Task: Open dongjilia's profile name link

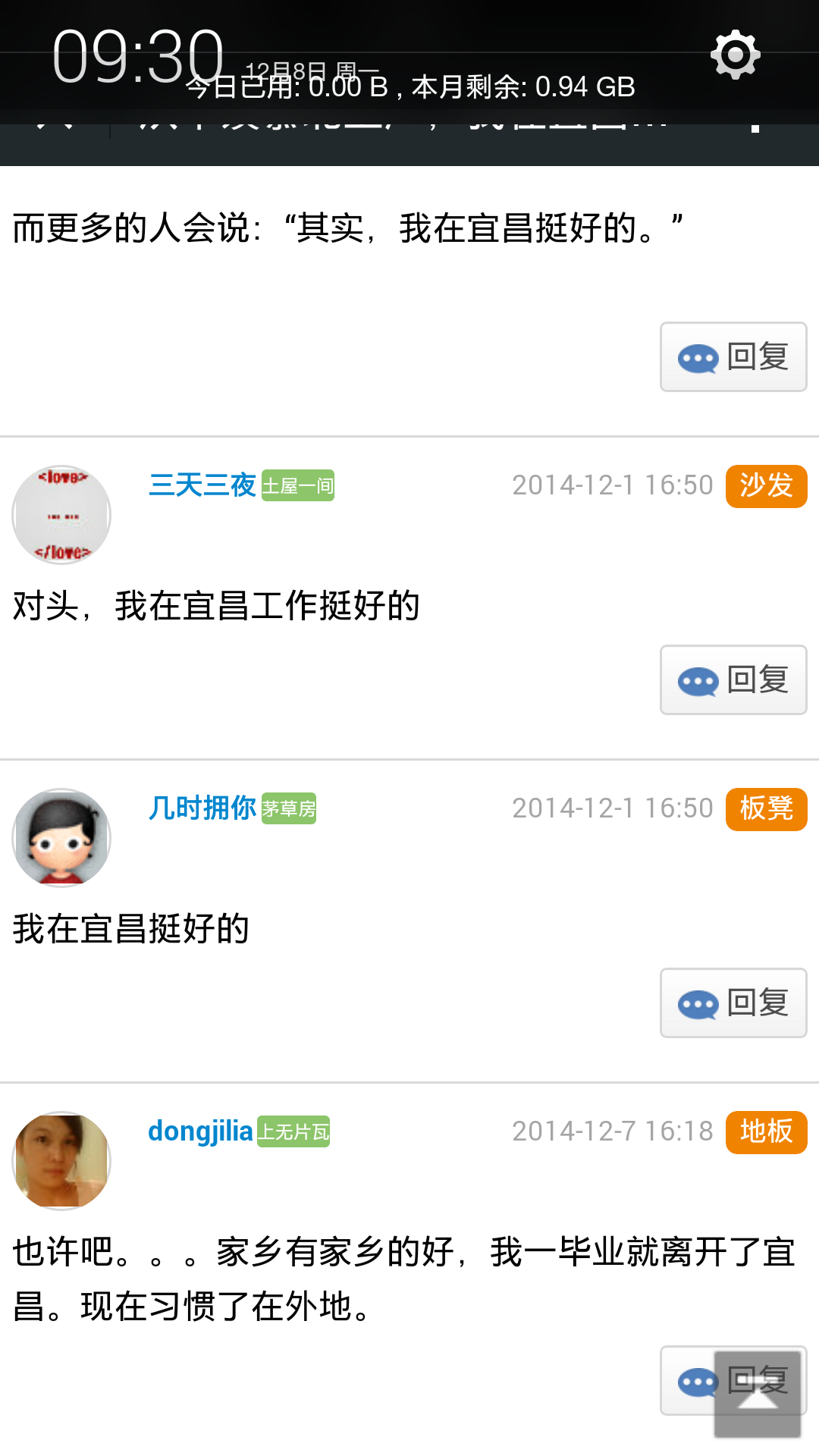Action: [x=200, y=1131]
